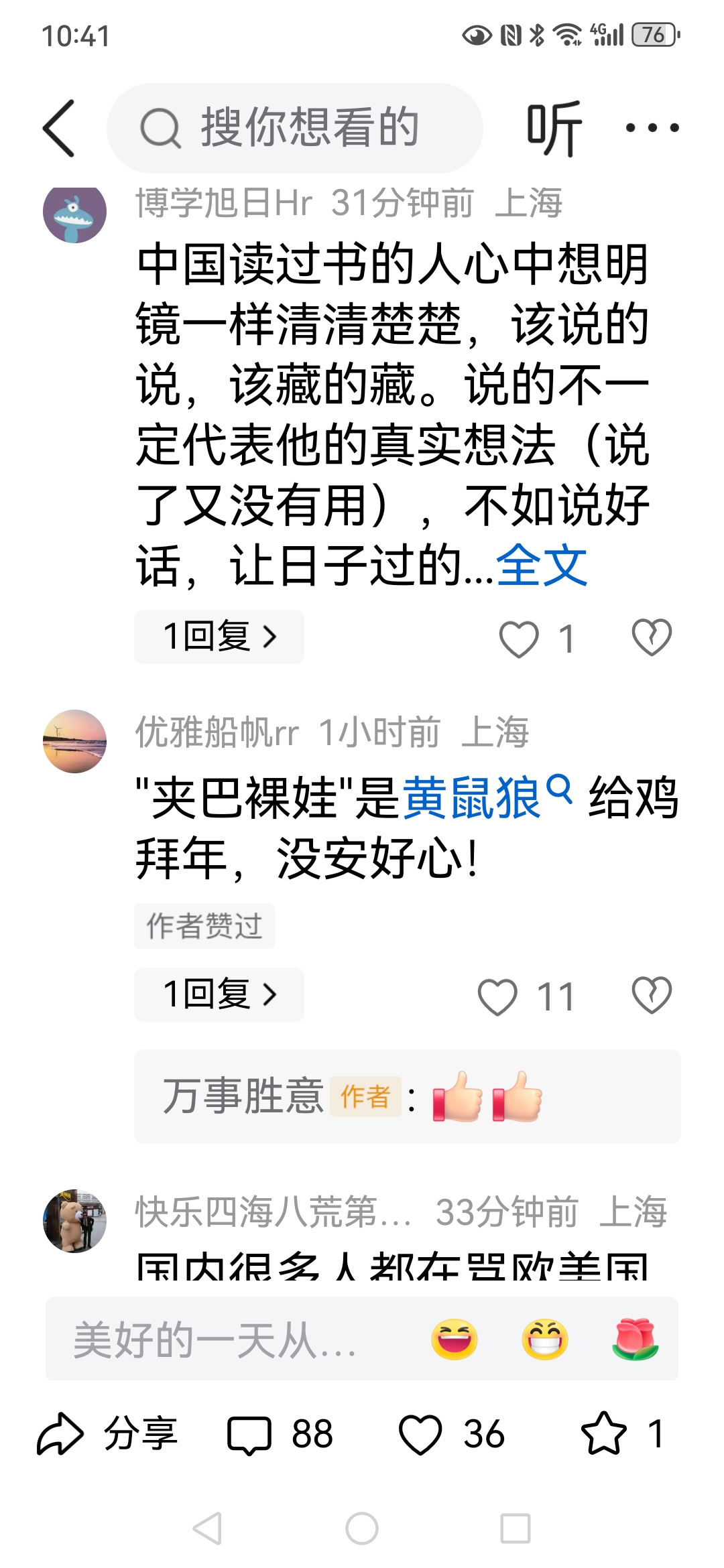Open the 88 comments icon

pyautogui.click(x=249, y=1435)
